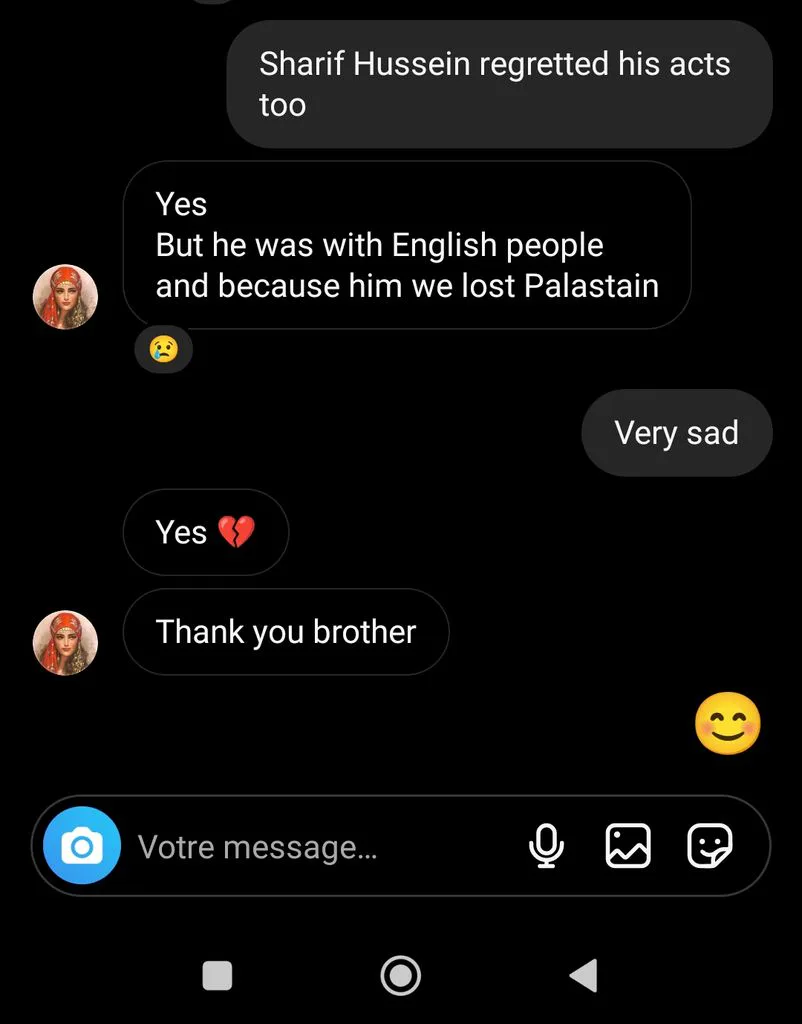This screenshot has height=1024, width=802.
Task: Open the avatar beside "Thank you brother"
Action: (65, 643)
